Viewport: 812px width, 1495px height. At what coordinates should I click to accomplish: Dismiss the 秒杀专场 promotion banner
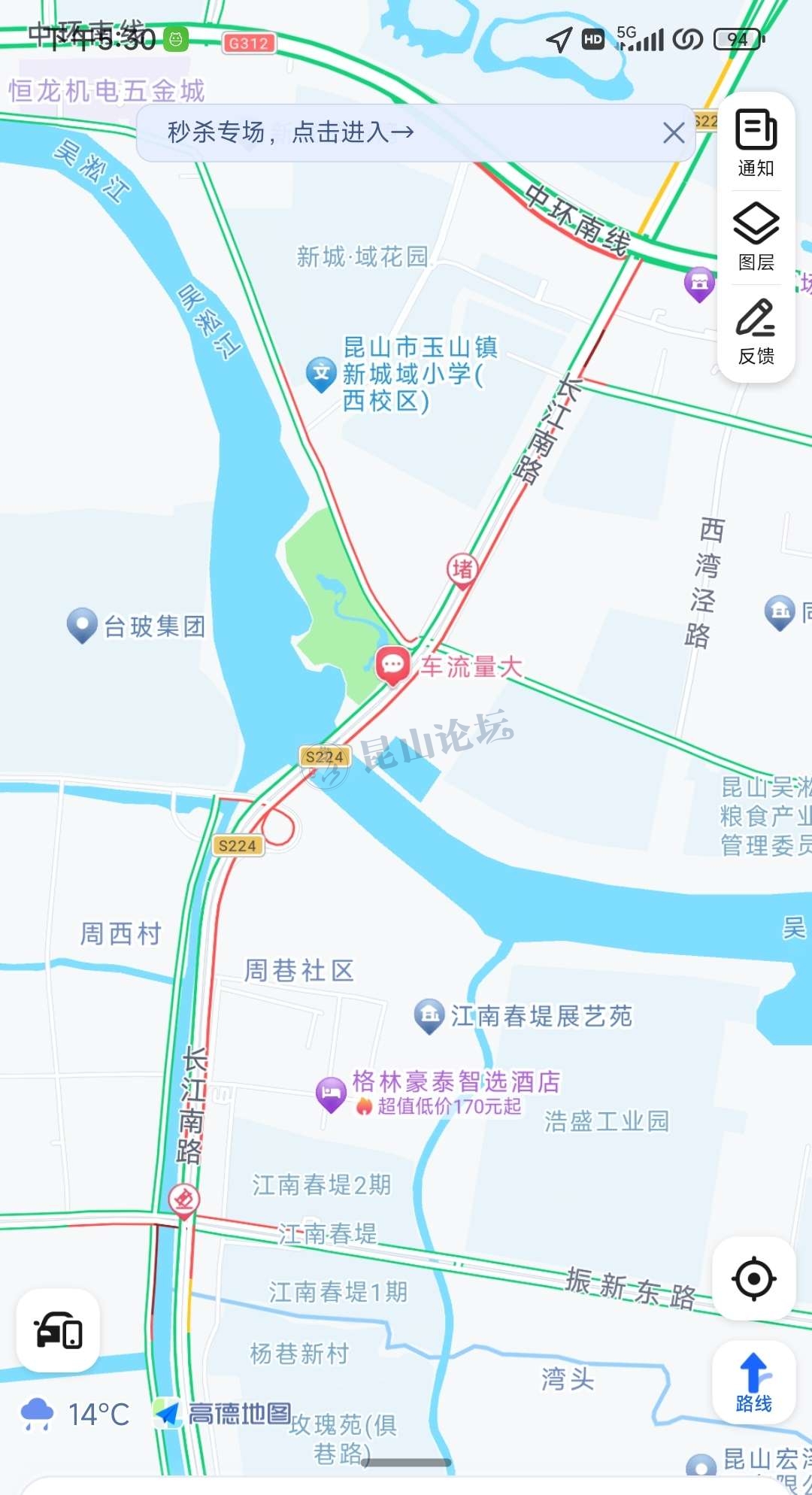(x=674, y=133)
